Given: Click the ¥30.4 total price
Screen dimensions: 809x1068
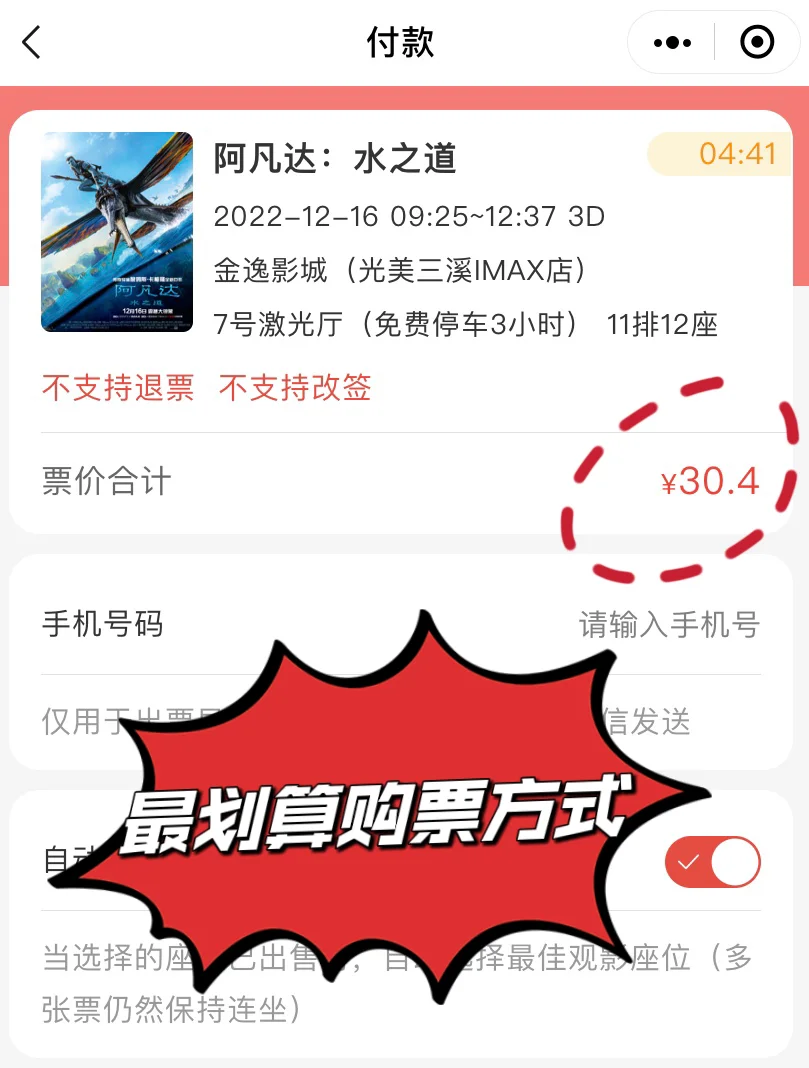Looking at the screenshot, I should pos(712,483).
